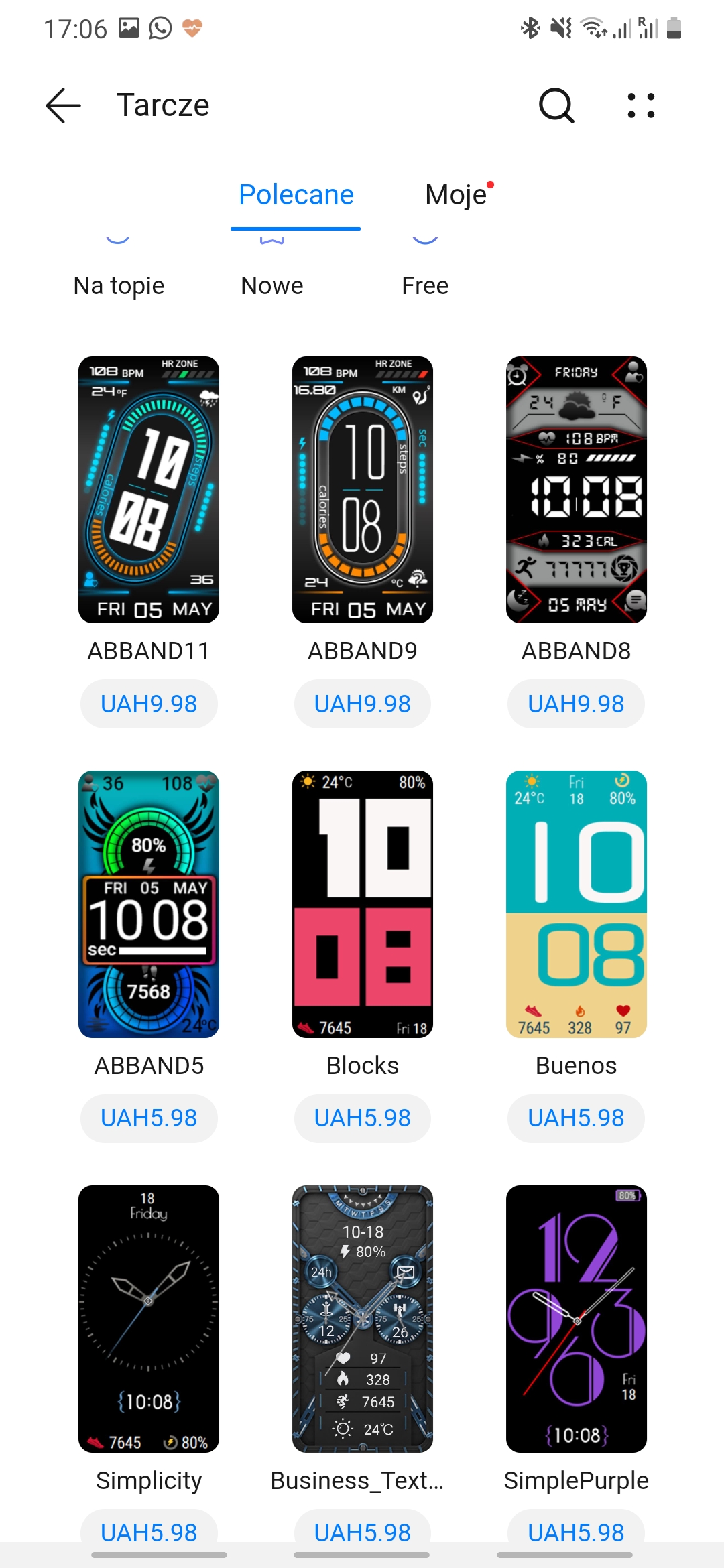Open the SimplePurple watch face
Screen dimensions: 724x1568
click(x=576, y=1319)
